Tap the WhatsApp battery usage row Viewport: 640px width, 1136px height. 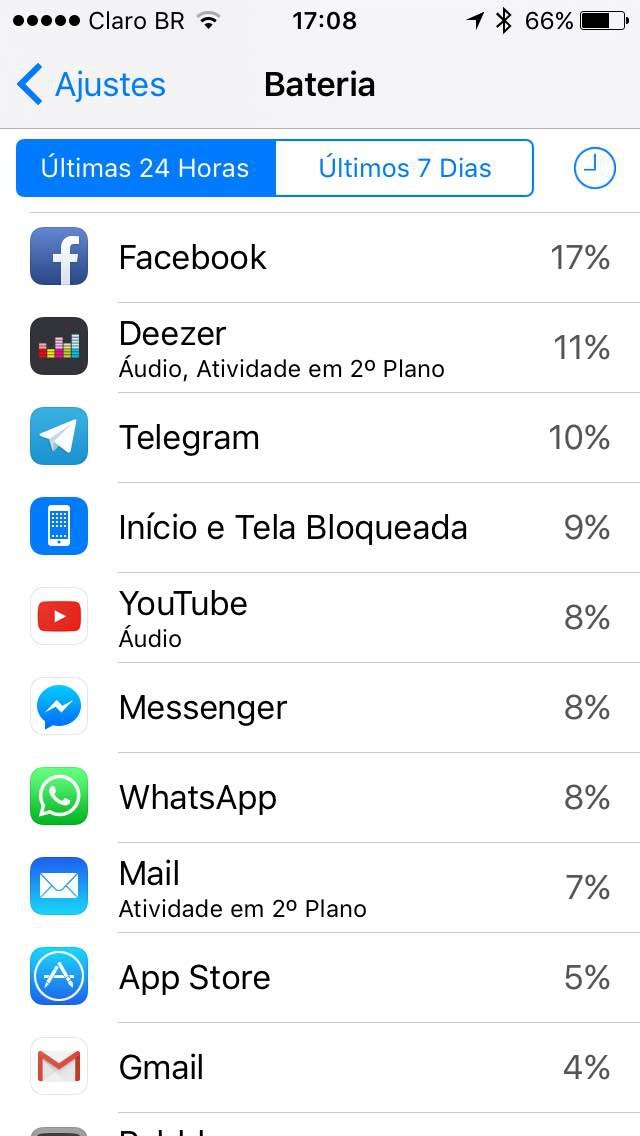pos(320,797)
